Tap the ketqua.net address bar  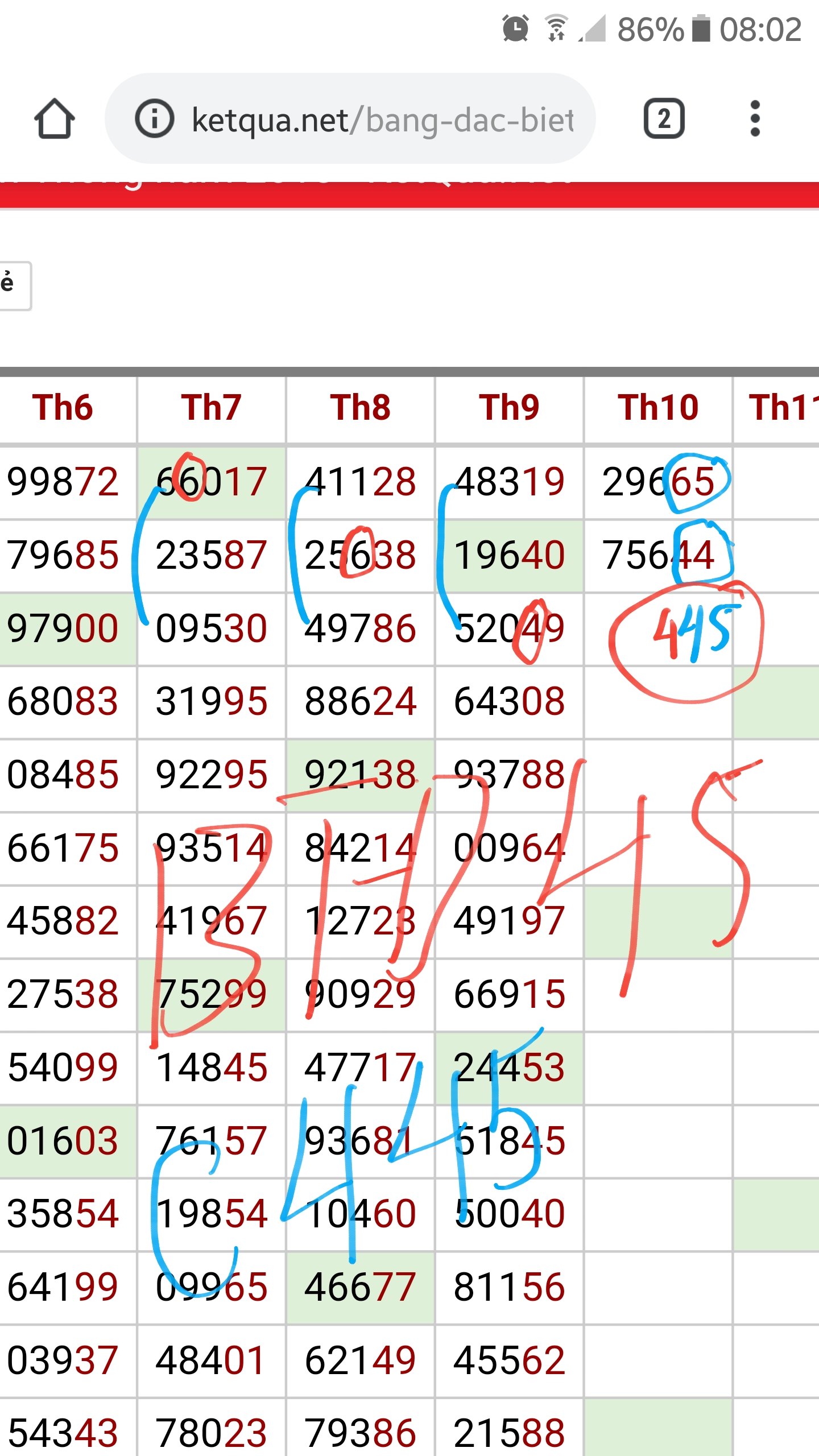[x=381, y=119]
